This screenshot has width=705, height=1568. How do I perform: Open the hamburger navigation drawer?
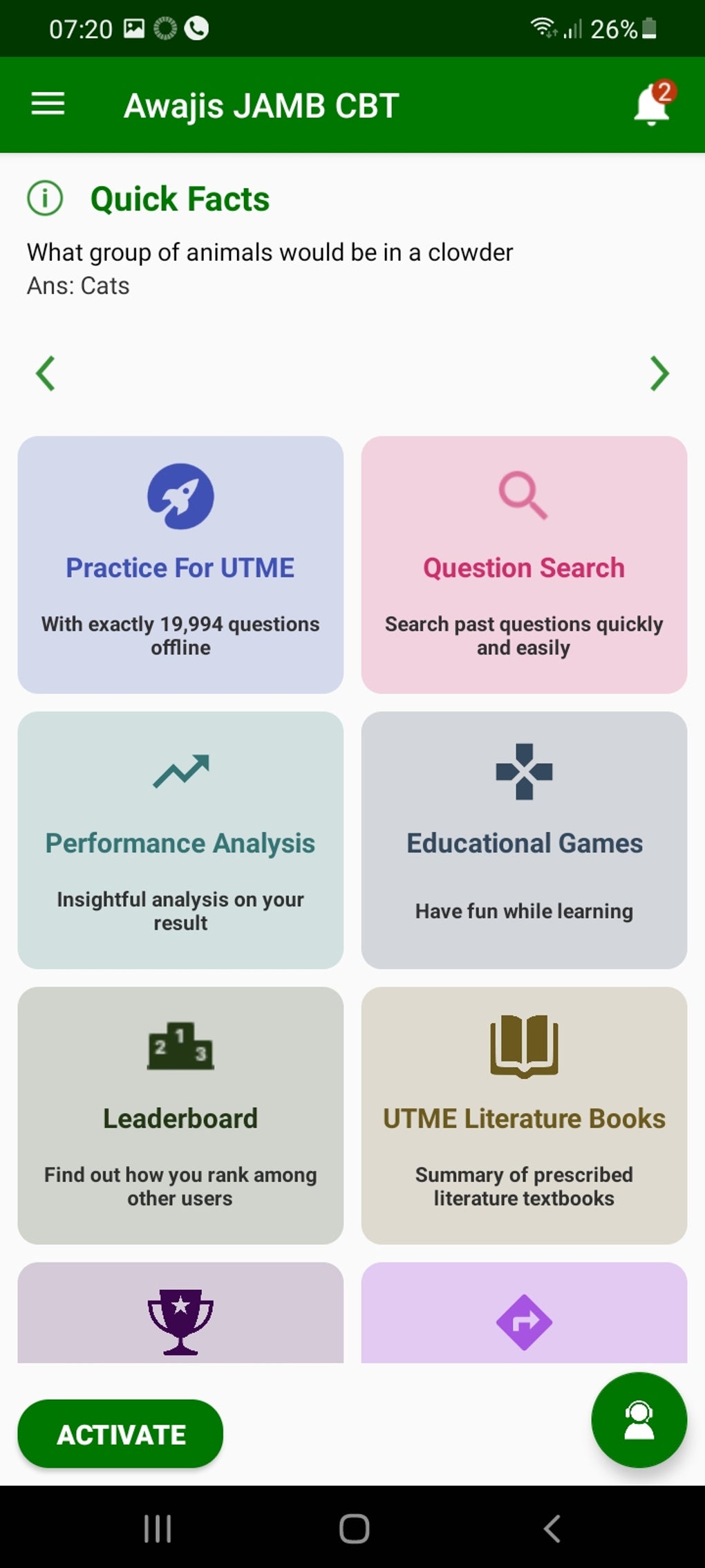(48, 105)
